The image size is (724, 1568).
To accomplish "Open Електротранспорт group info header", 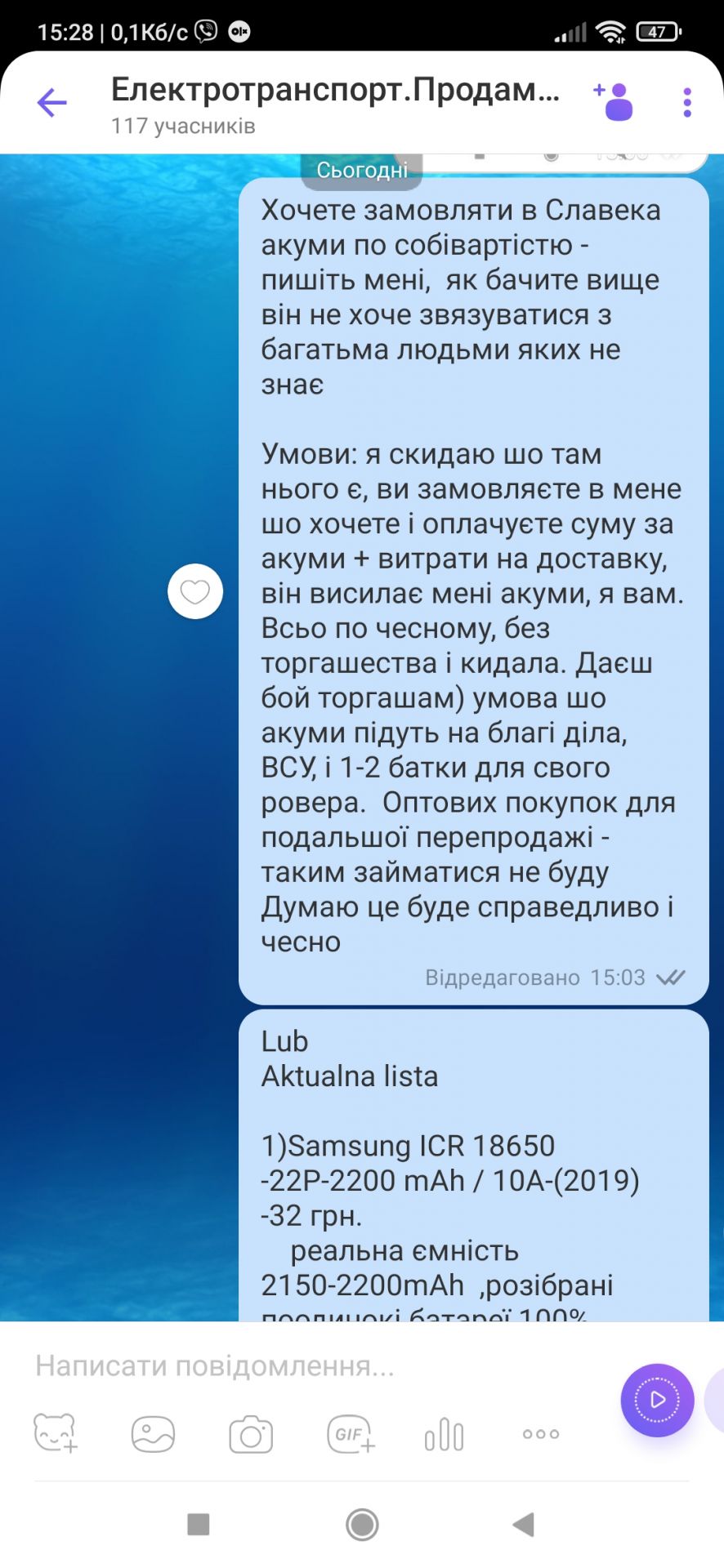I will coord(335,103).
